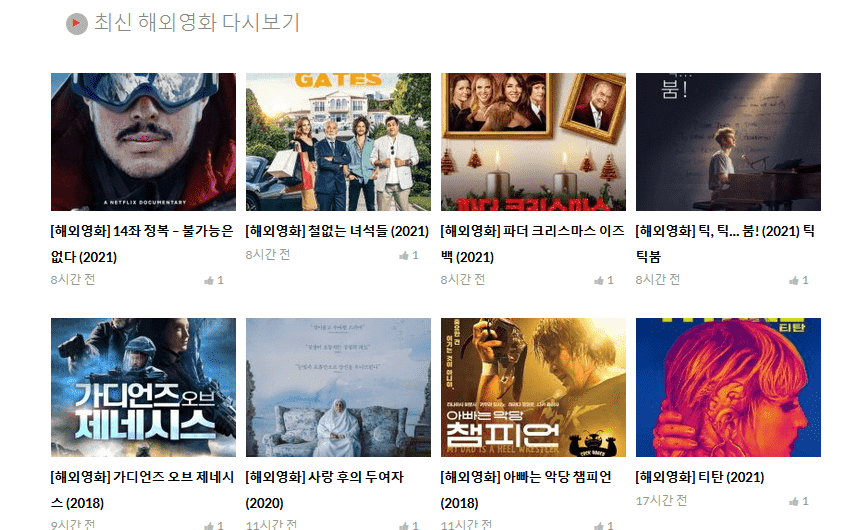Viewport: 854px width, 530px height.
Task: Open title link 14좌 정복 - 불가능은 없다
Action: tap(141, 231)
